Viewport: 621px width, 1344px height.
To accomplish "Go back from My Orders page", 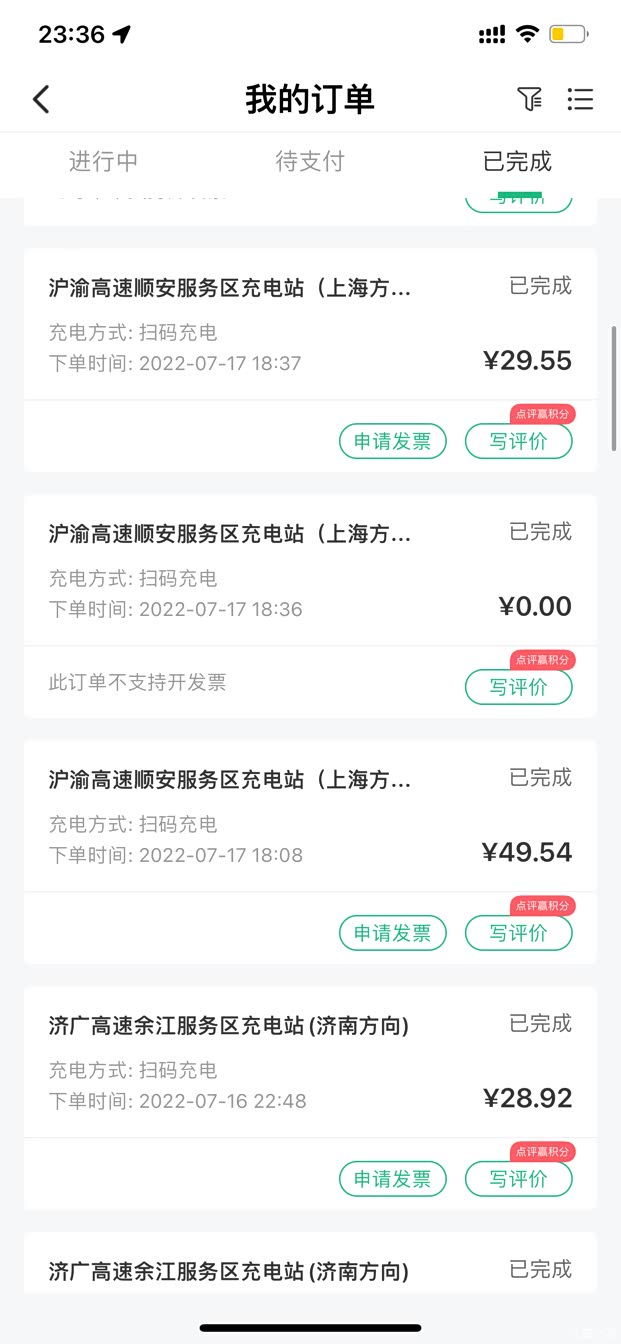I will point(41,99).
